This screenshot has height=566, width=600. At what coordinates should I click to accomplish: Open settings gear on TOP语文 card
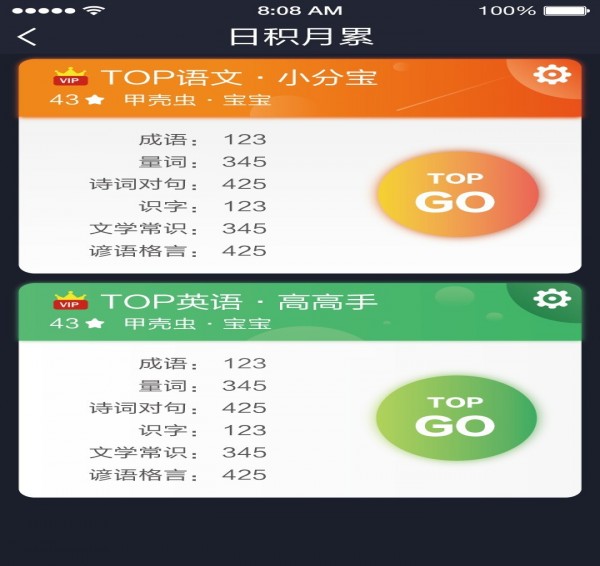[x=552, y=75]
